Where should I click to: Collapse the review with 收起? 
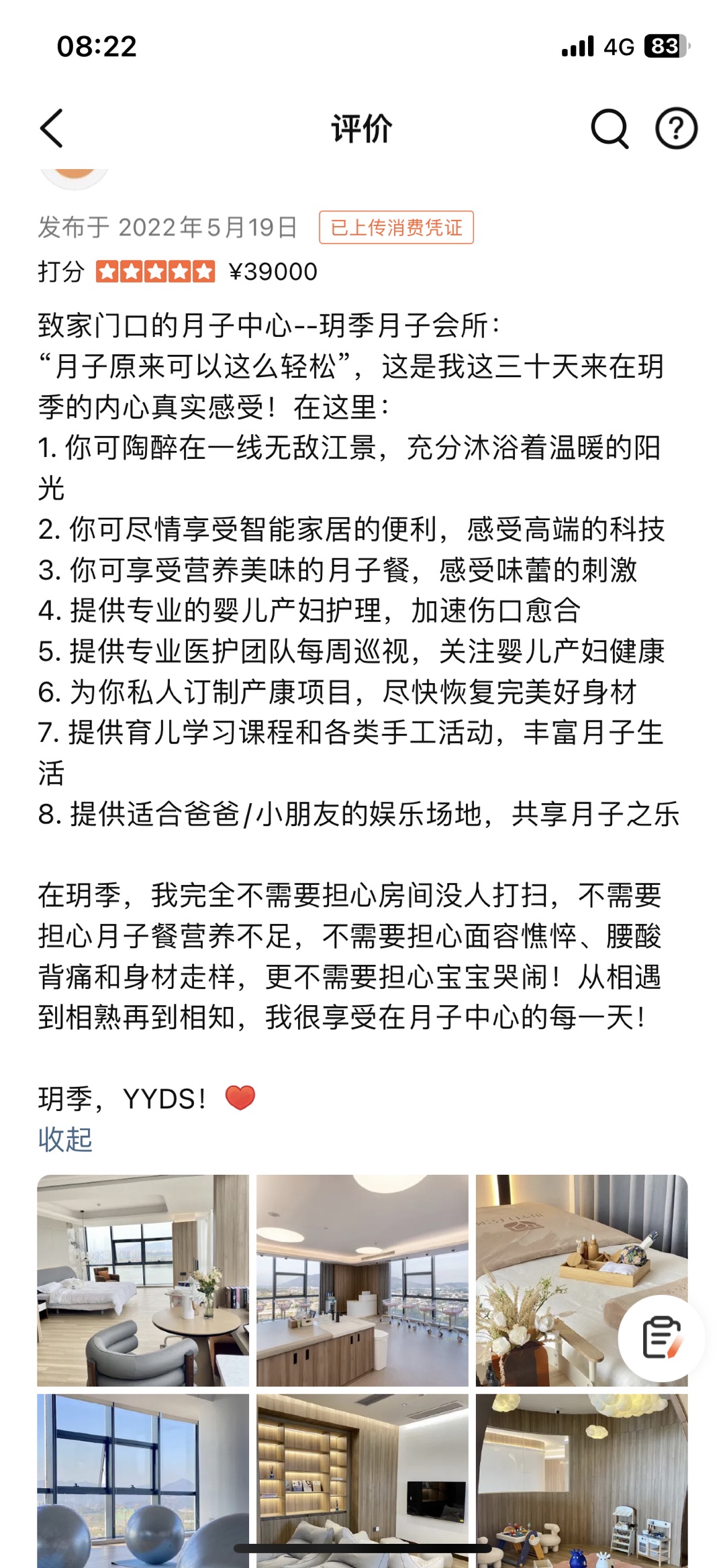pos(65,1139)
